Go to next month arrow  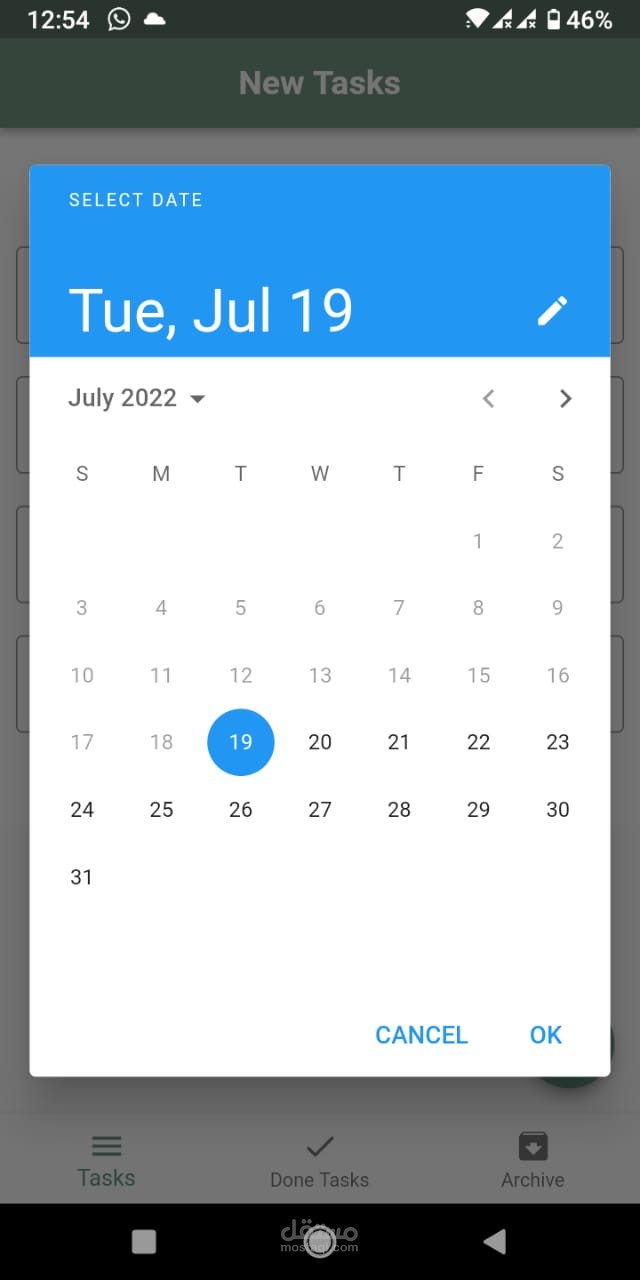[565, 398]
